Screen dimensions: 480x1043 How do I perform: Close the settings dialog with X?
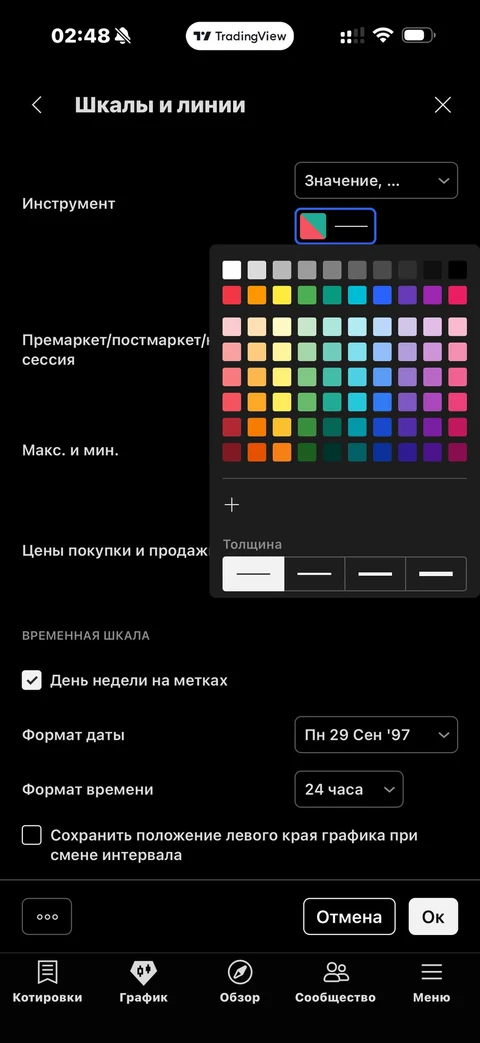click(442, 105)
